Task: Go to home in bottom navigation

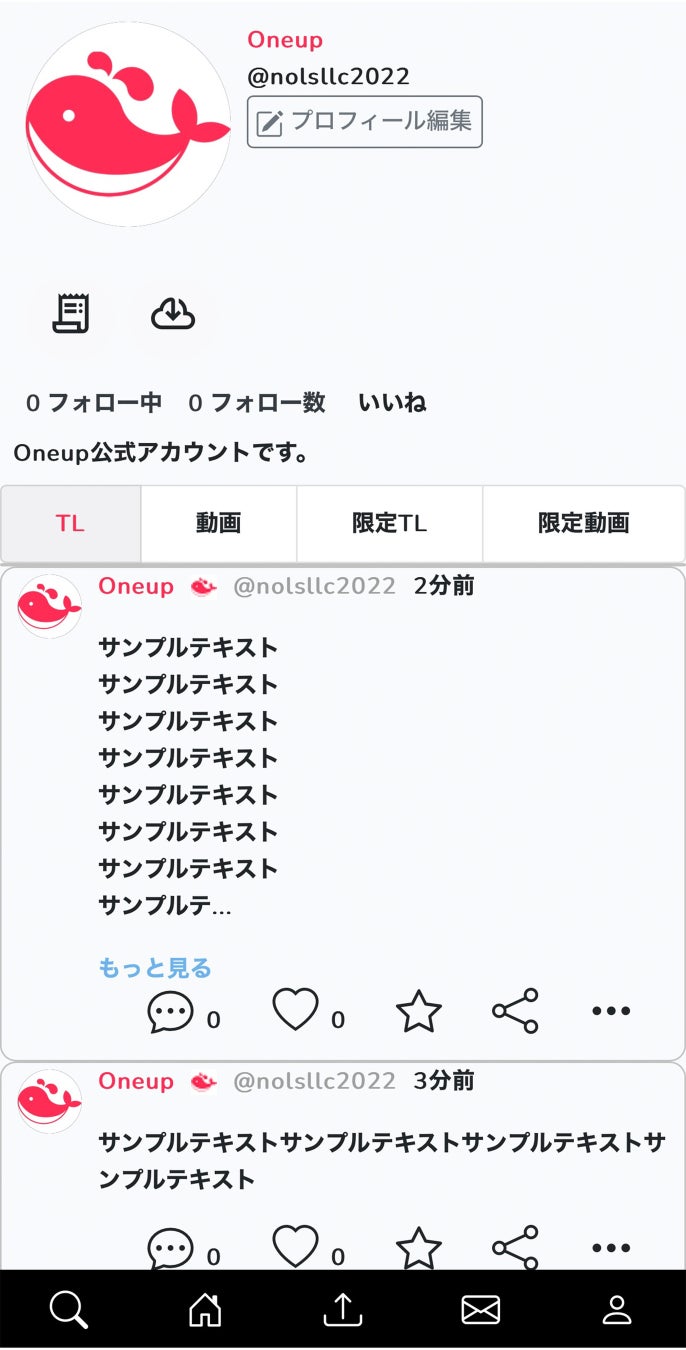Action: (x=205, y=1309)
